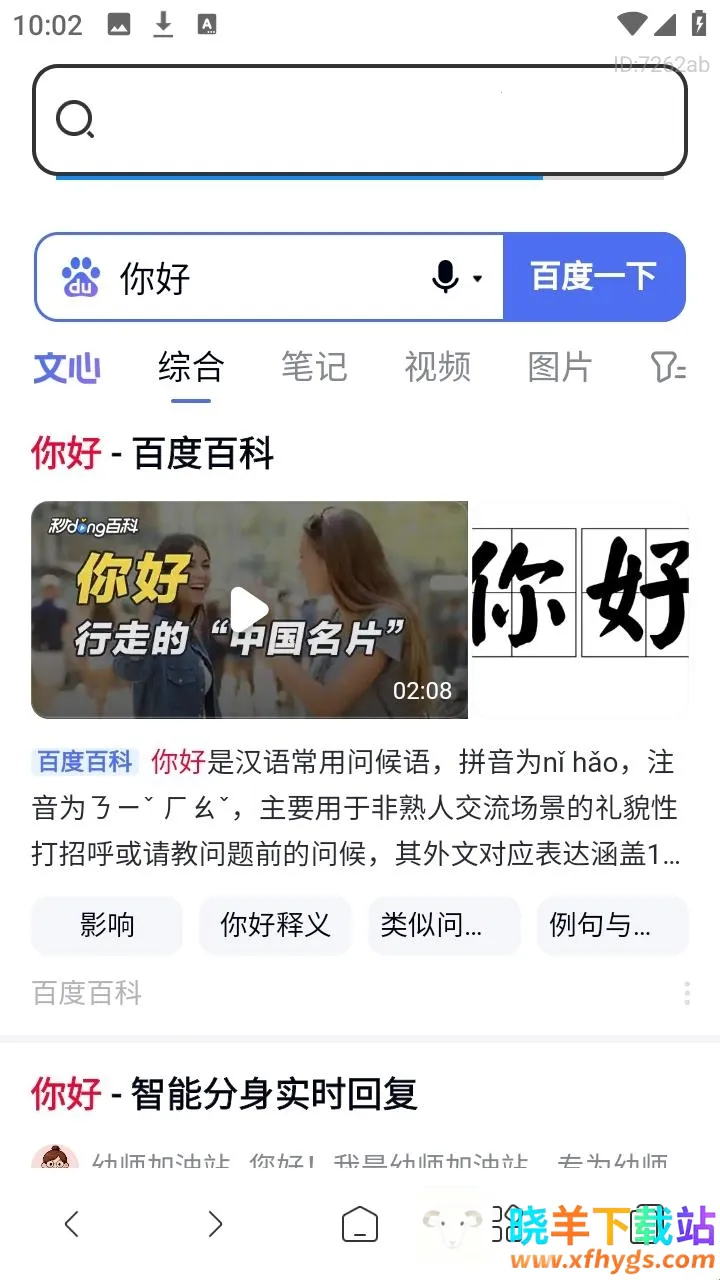720x1280 pixels.
Task: Click the Baidu logo inside the search field
Action: pyautogui.click(x=82, y=277)
